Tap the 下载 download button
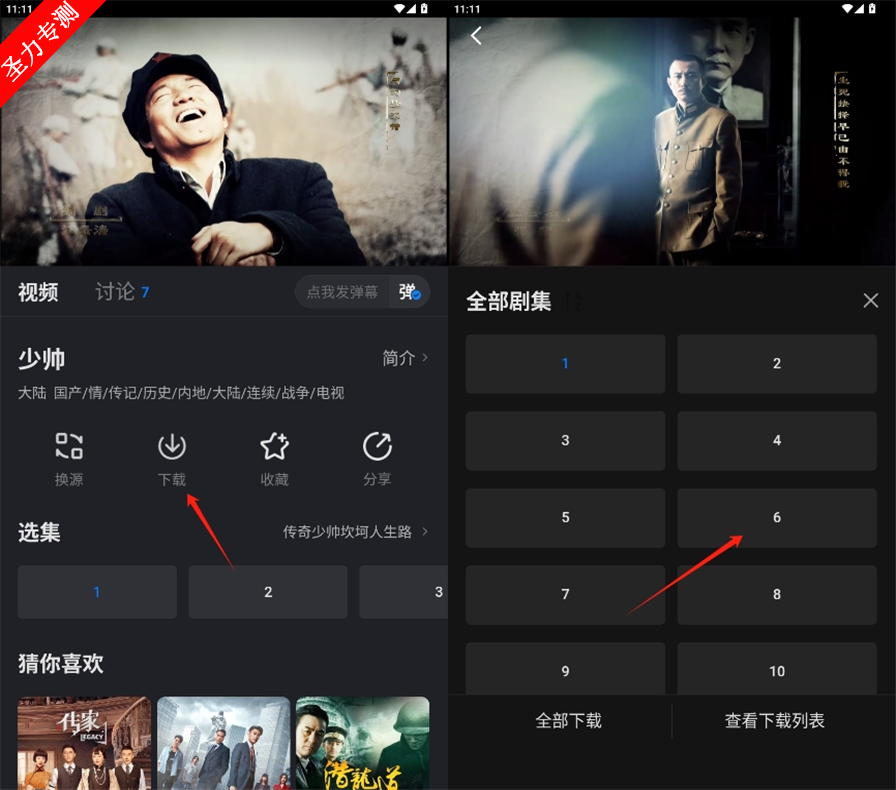896x790 pixels. [172, 459]
